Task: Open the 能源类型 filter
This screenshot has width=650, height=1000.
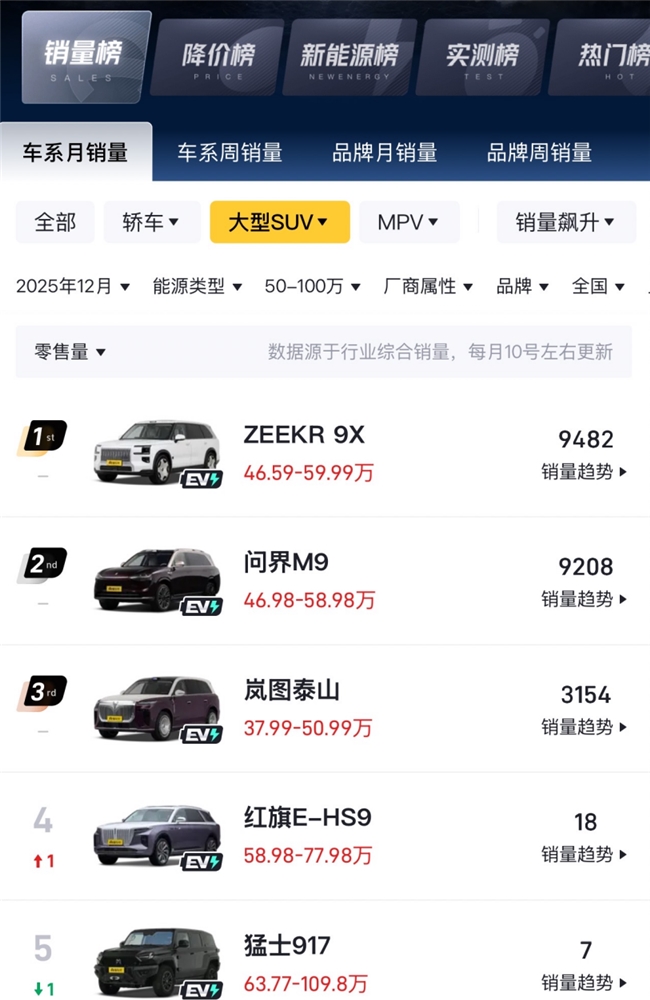Action: tap(197, 287)
